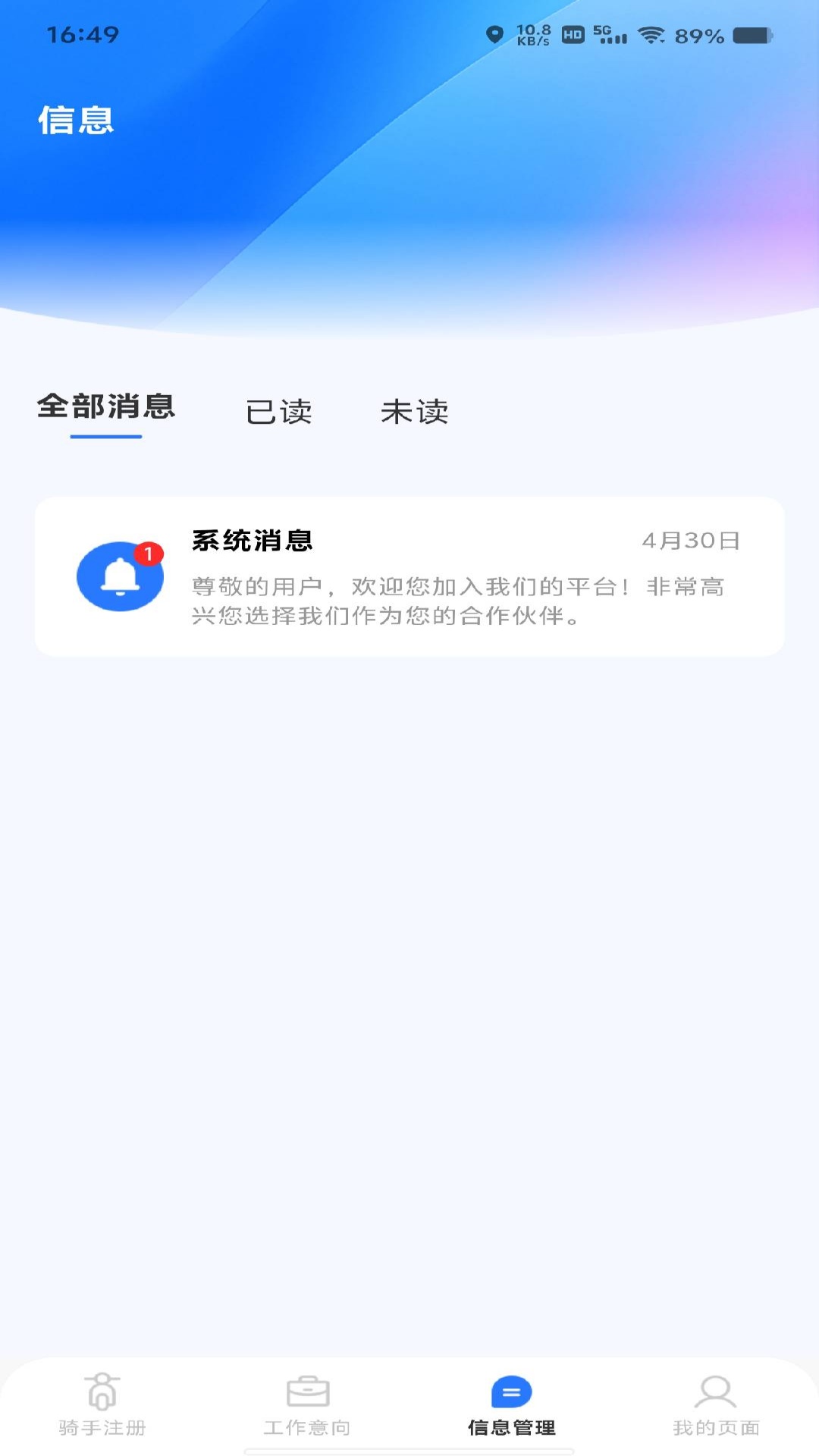The width and height of the screenshot is (819, 1456).
Task: Switch to the 未读 tab
Action: (416, 412)
